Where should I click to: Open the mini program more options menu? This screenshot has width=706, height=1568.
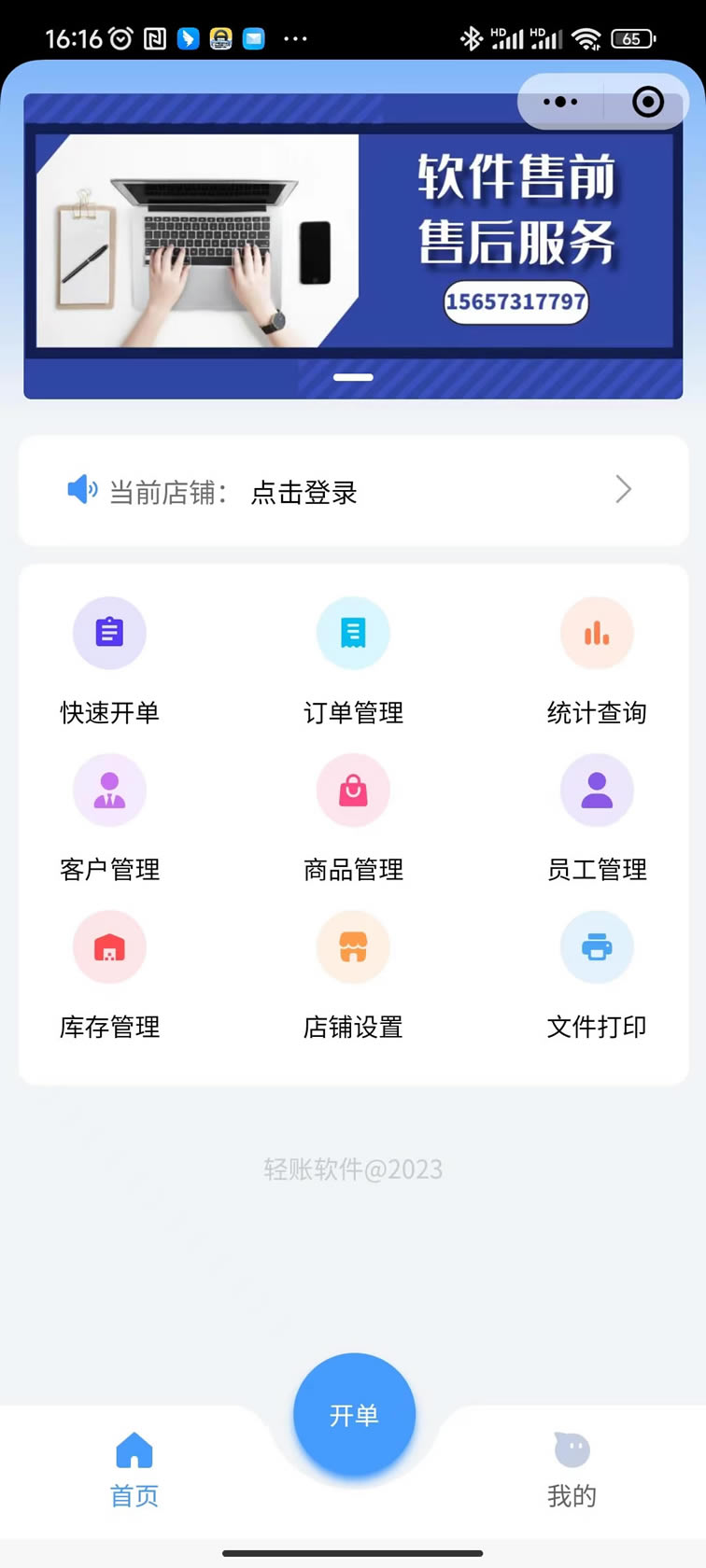tap(560, 102)
